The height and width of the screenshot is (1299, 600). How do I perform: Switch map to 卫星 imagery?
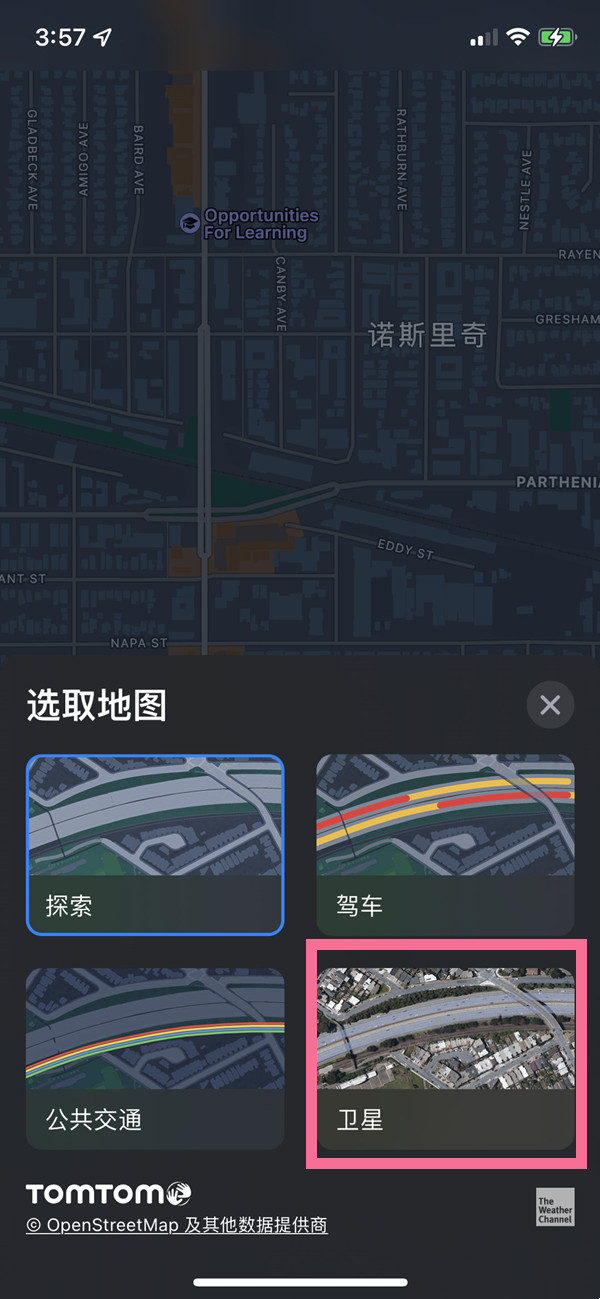pyautogui.click(x=445, y=1058)
